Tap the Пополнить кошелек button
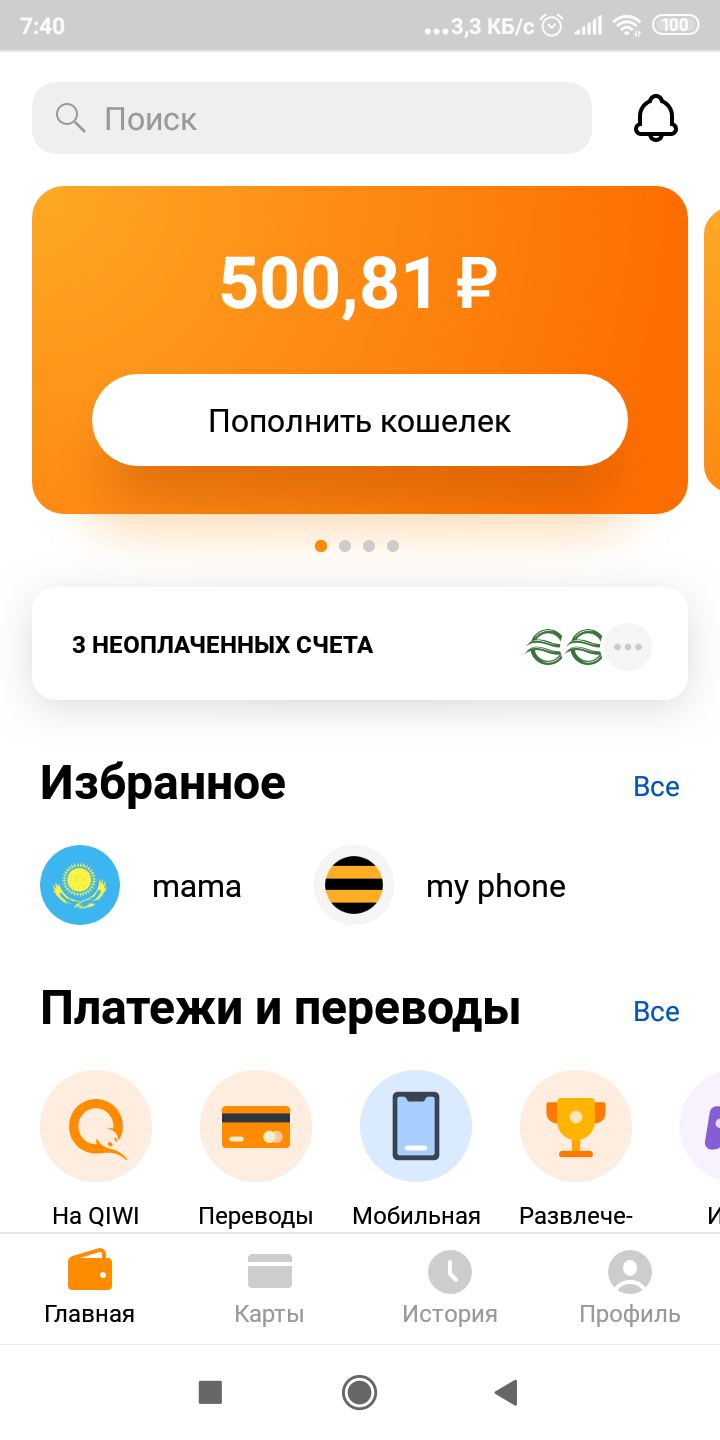This screenshot has height=1440, width=720. pos(360,421)
